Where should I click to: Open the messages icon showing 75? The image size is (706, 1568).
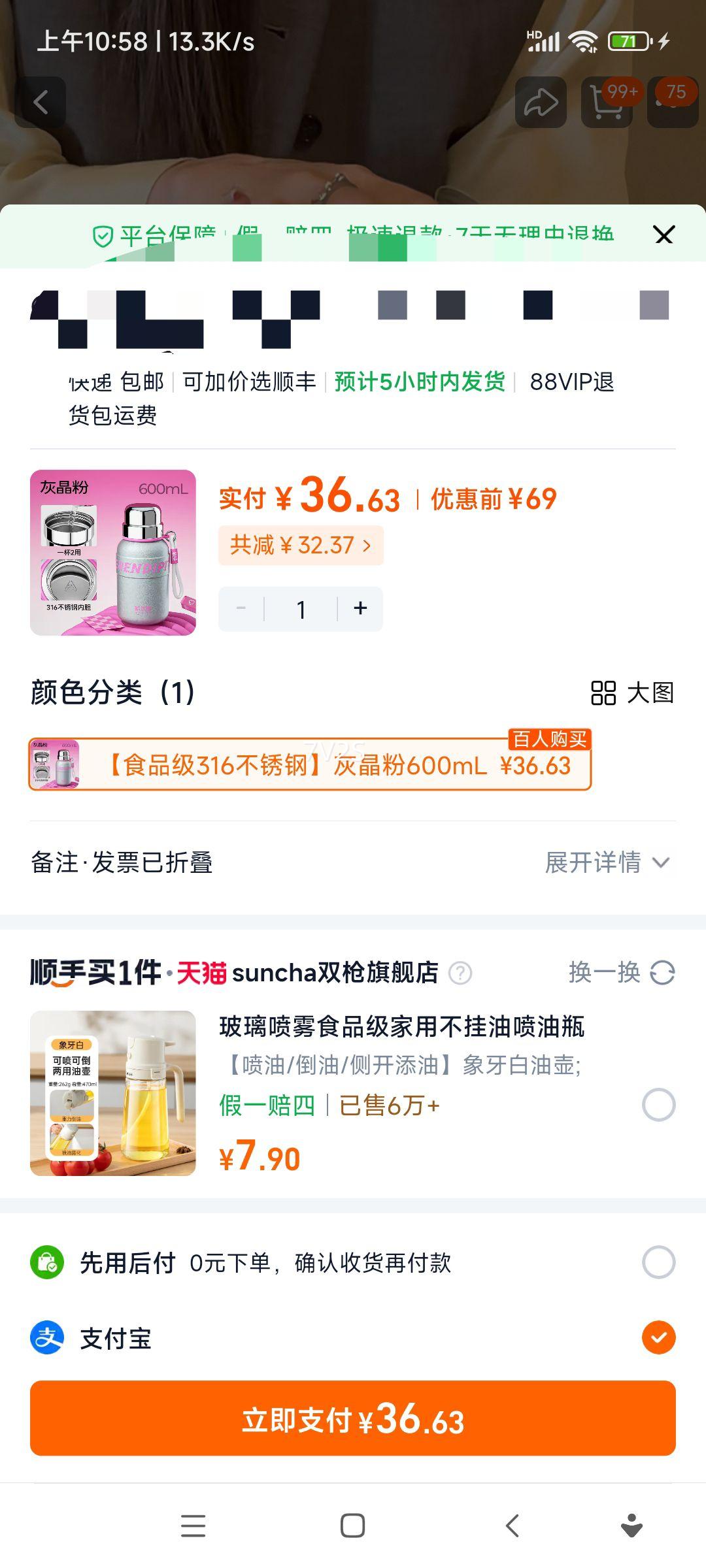pyautogui.click(x=672, y=101)
